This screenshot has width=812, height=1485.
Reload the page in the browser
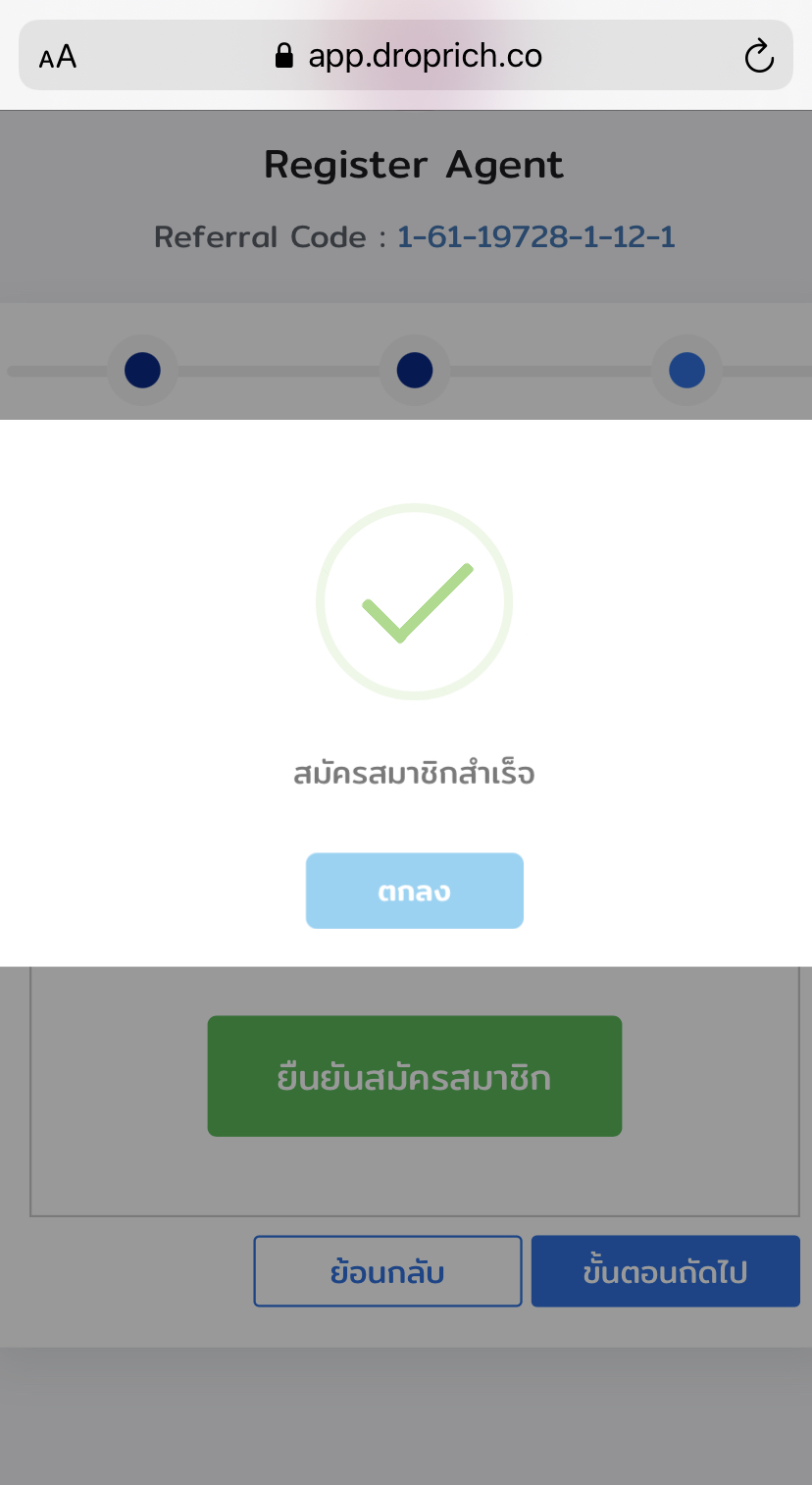[759, 57]
